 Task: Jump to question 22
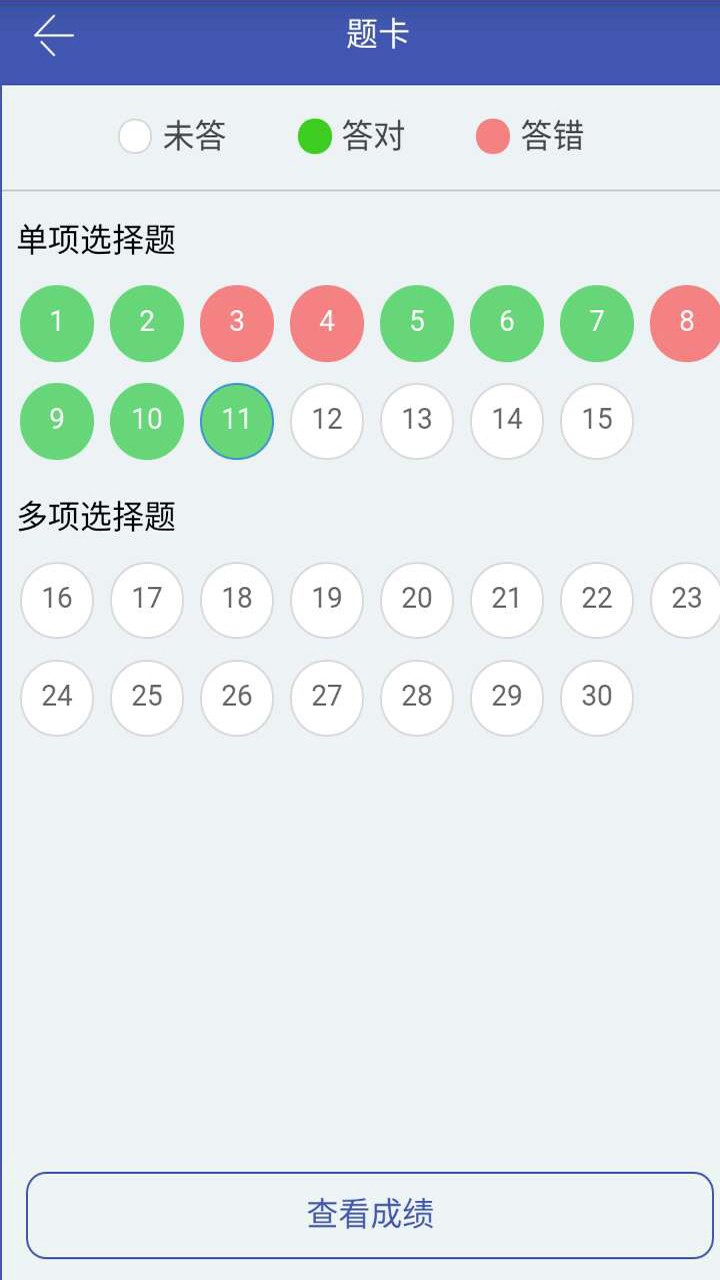[x=597, y=600]
